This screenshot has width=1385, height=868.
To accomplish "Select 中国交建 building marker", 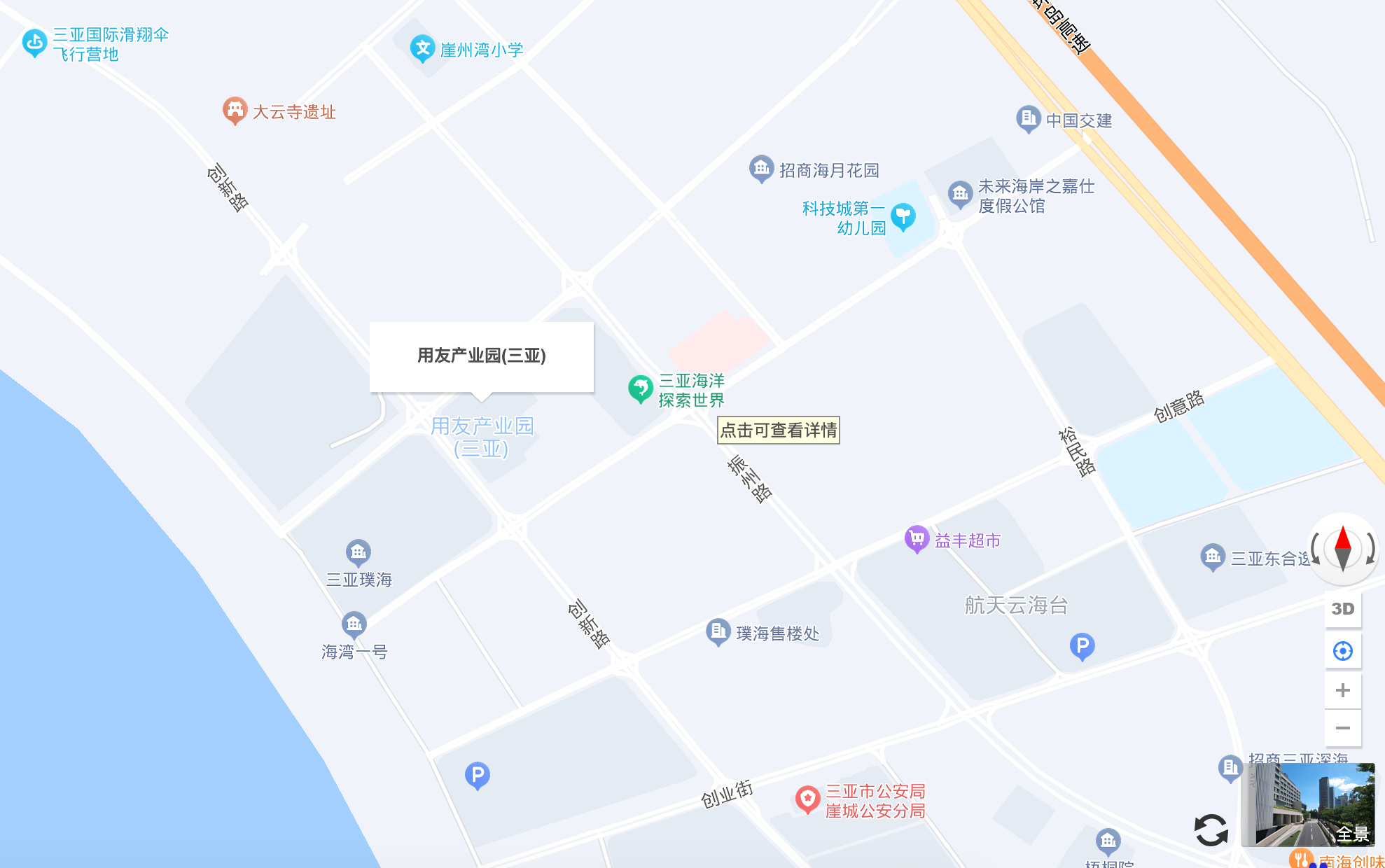I will tap(1028, 118).
